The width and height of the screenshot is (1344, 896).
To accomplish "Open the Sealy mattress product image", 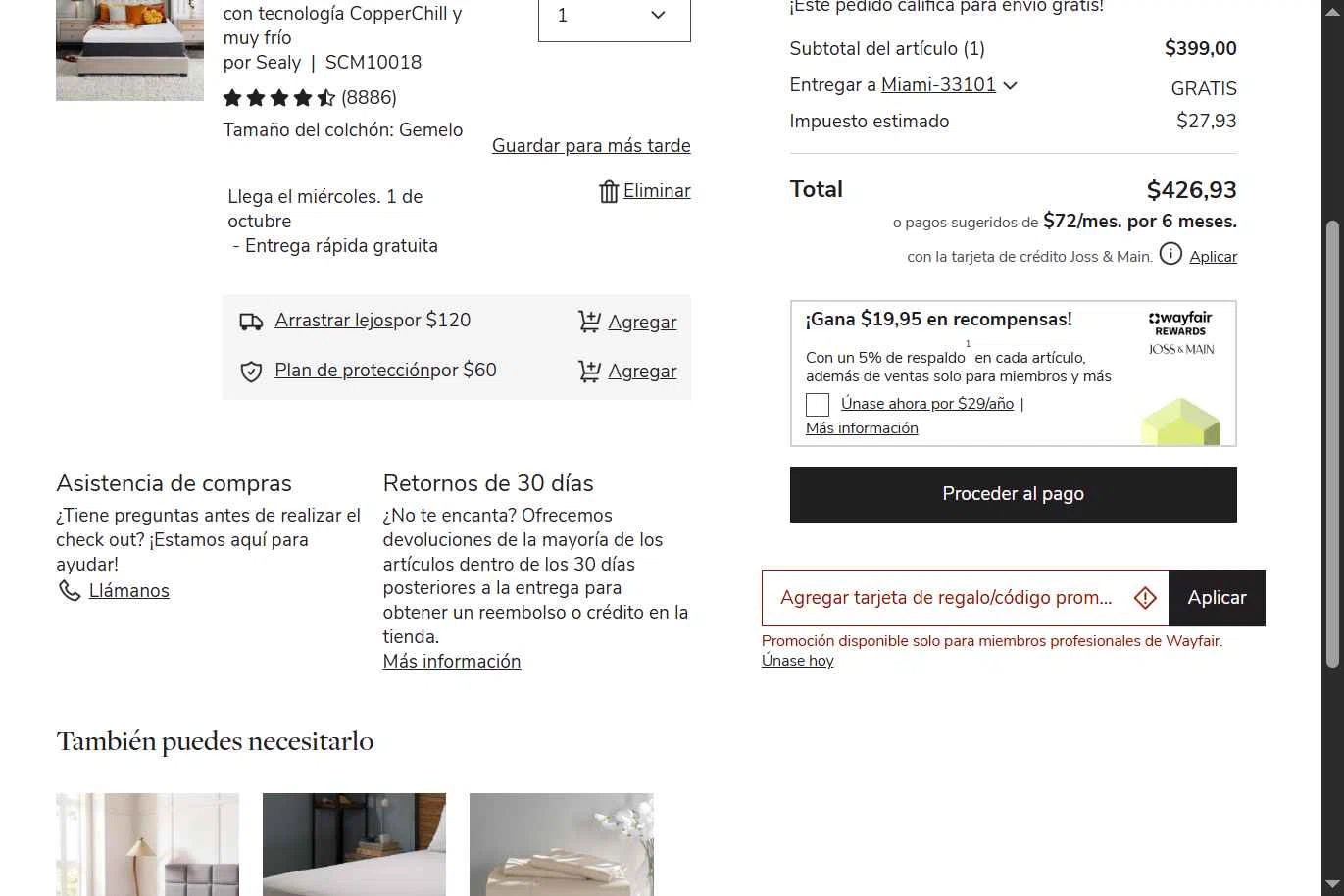I will [x=129, y=49].
